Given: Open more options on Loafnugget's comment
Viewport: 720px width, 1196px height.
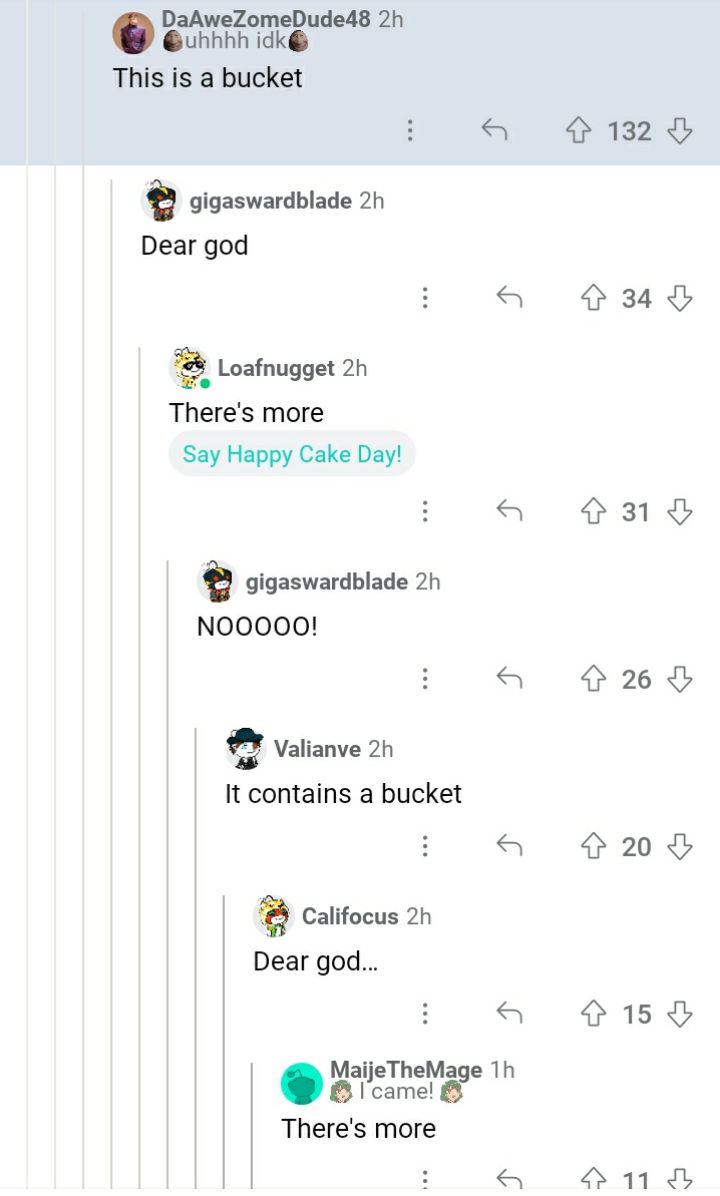Looking at the screenshot, I should click(425, 512).
